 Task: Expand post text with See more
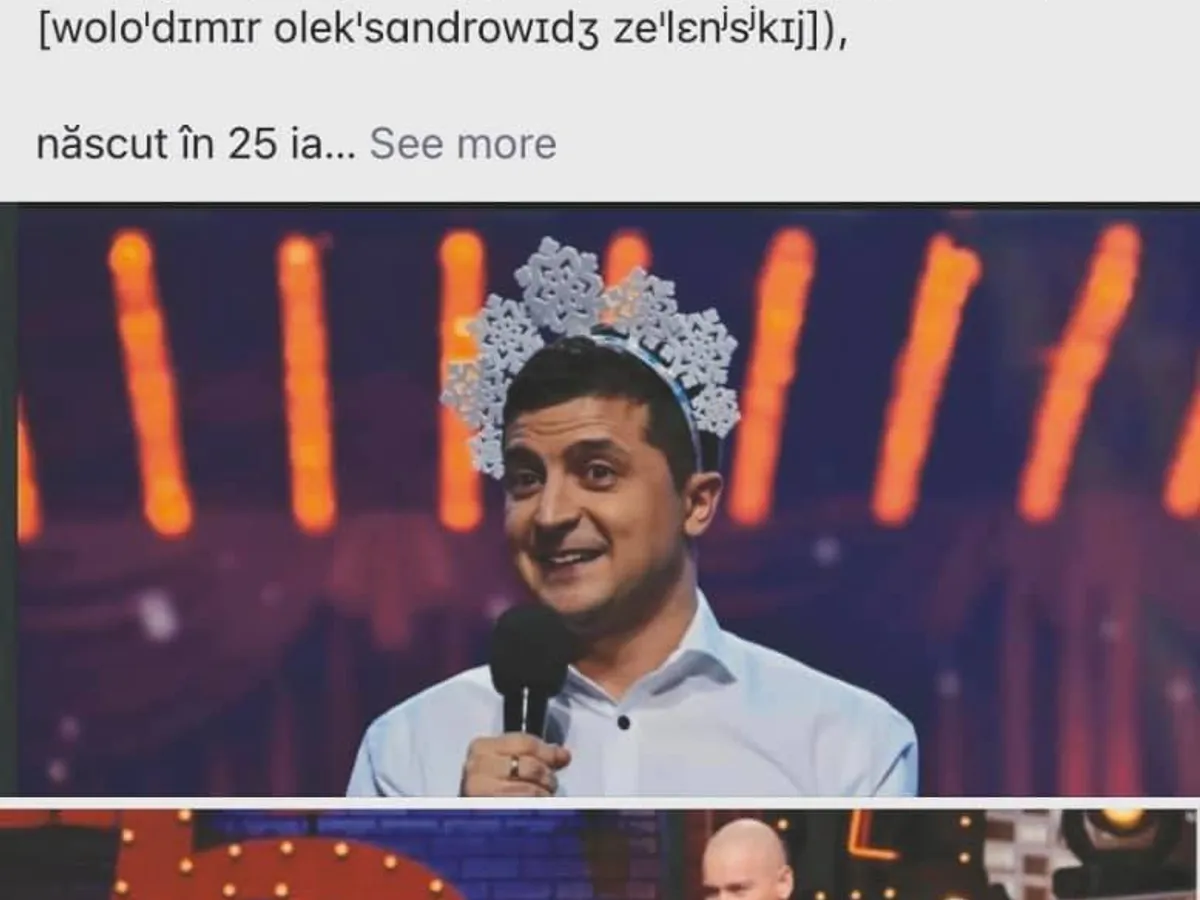pos(462,144)
